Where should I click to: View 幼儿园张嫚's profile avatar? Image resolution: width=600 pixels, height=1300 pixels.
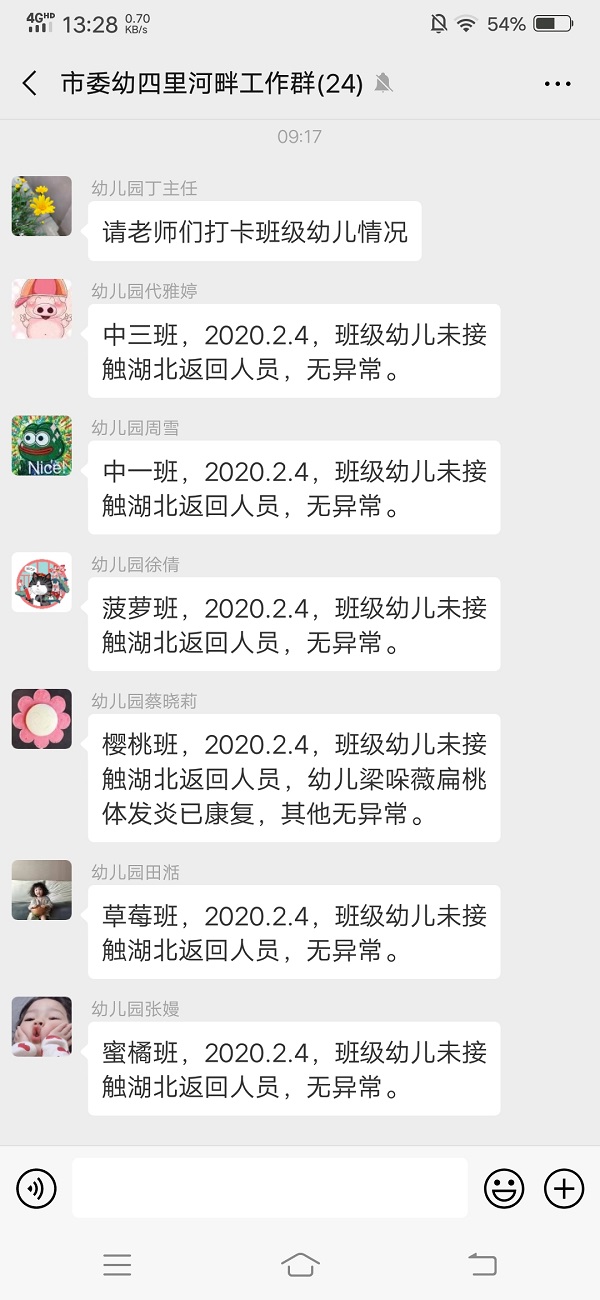[x=42, y=1027]
